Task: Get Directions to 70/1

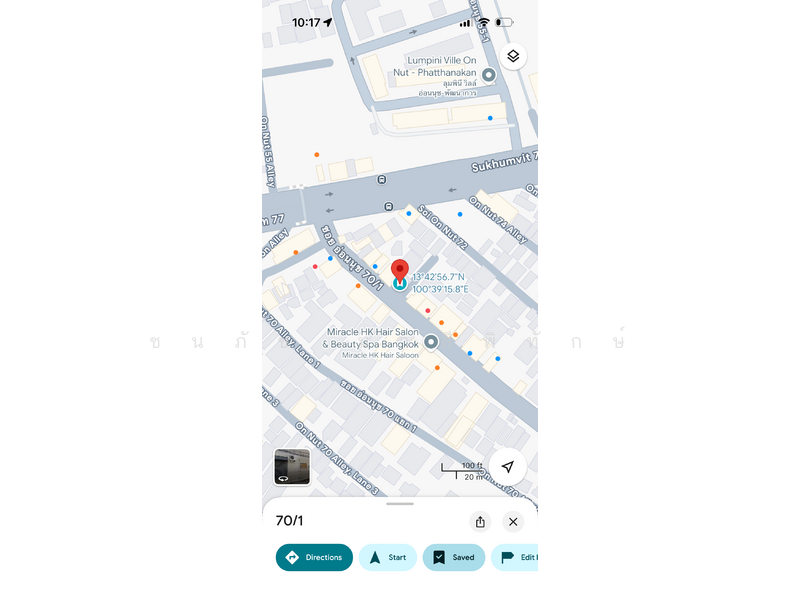Action: (x=314, y=558)
